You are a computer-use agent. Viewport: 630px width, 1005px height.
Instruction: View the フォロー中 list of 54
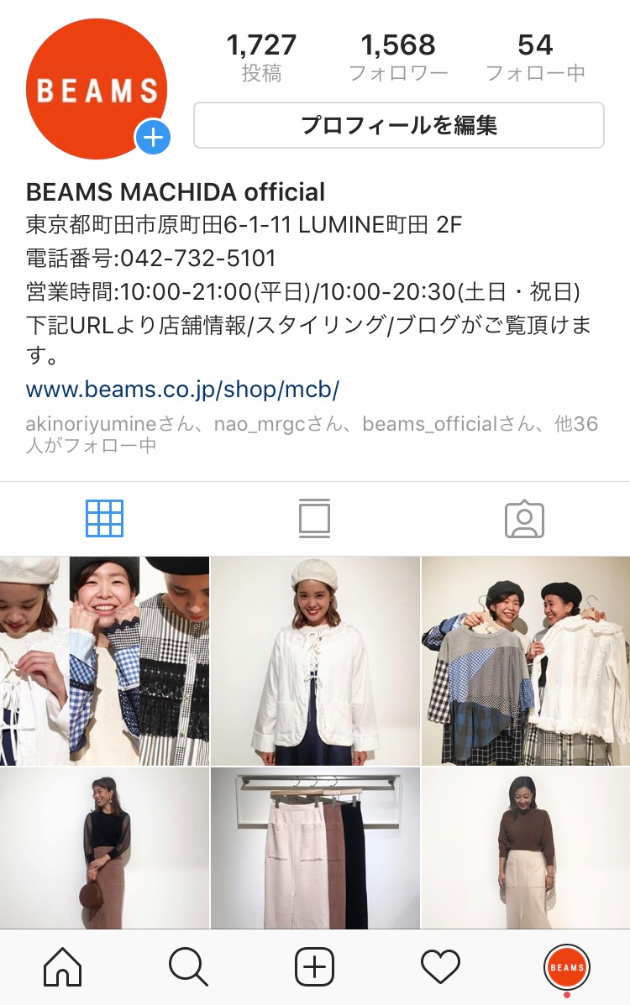pyautogui.click(x=535, y=56)
